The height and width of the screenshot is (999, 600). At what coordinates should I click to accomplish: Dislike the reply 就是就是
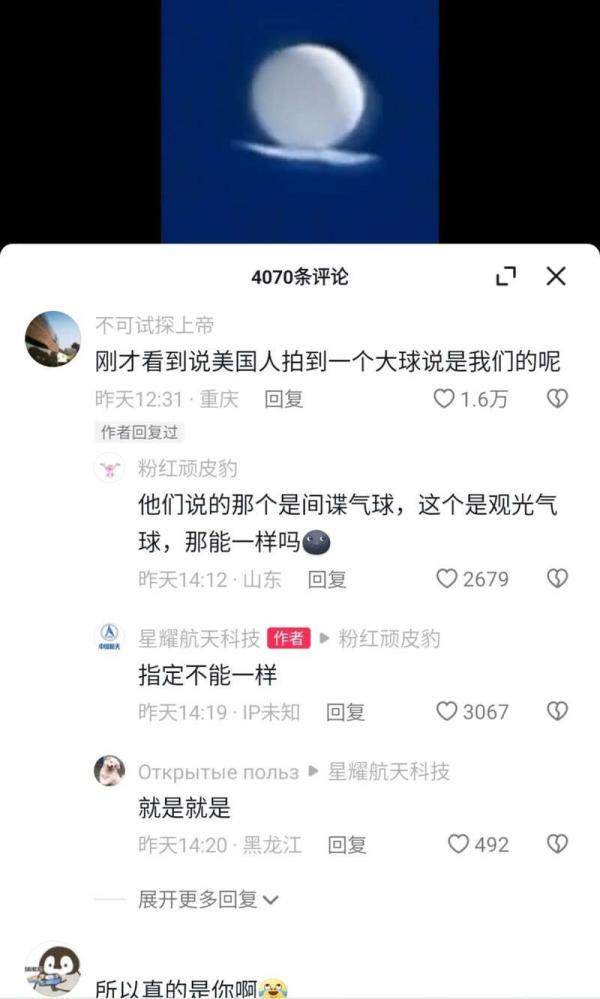click(x=557, y=844)
